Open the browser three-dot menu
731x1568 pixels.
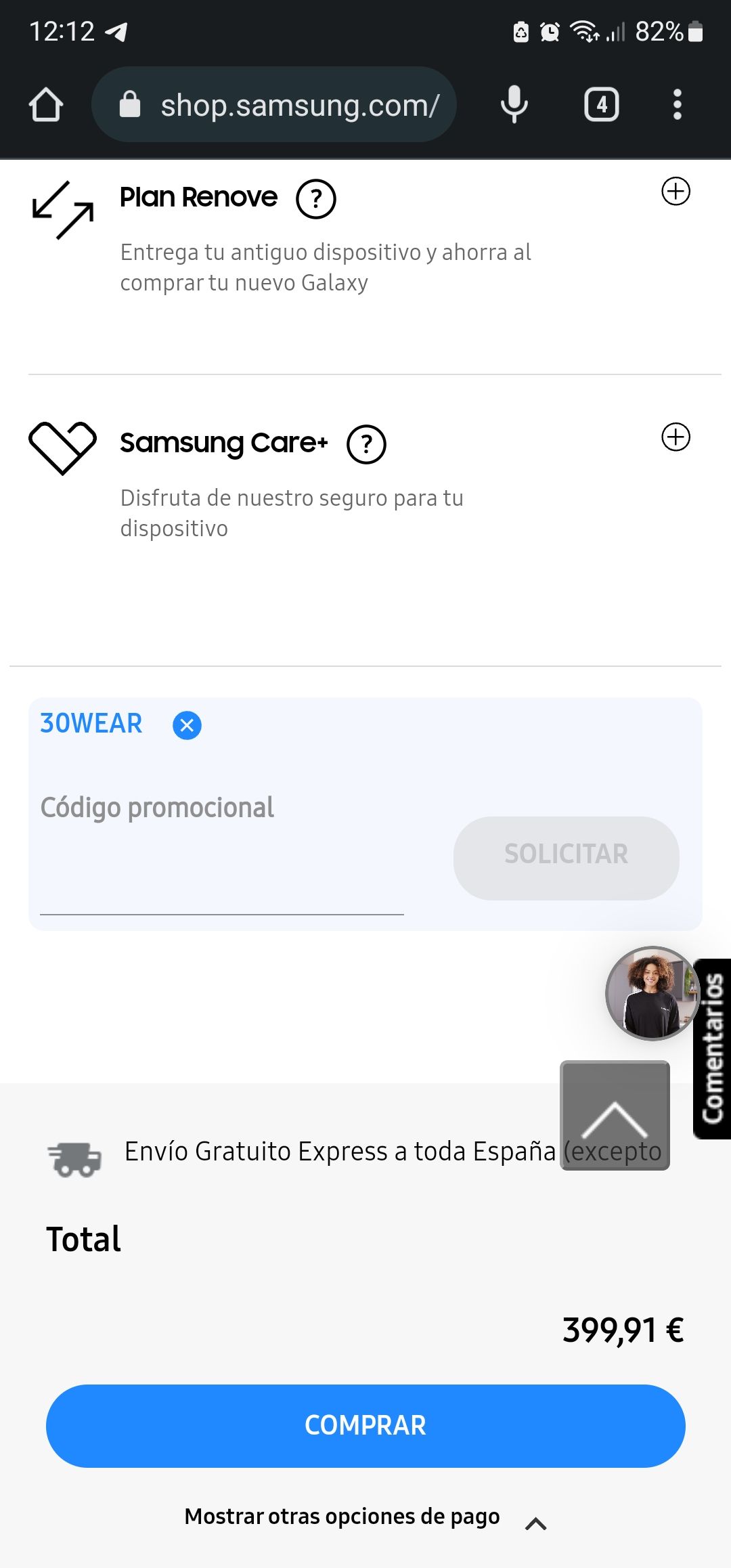click(676, 104)
